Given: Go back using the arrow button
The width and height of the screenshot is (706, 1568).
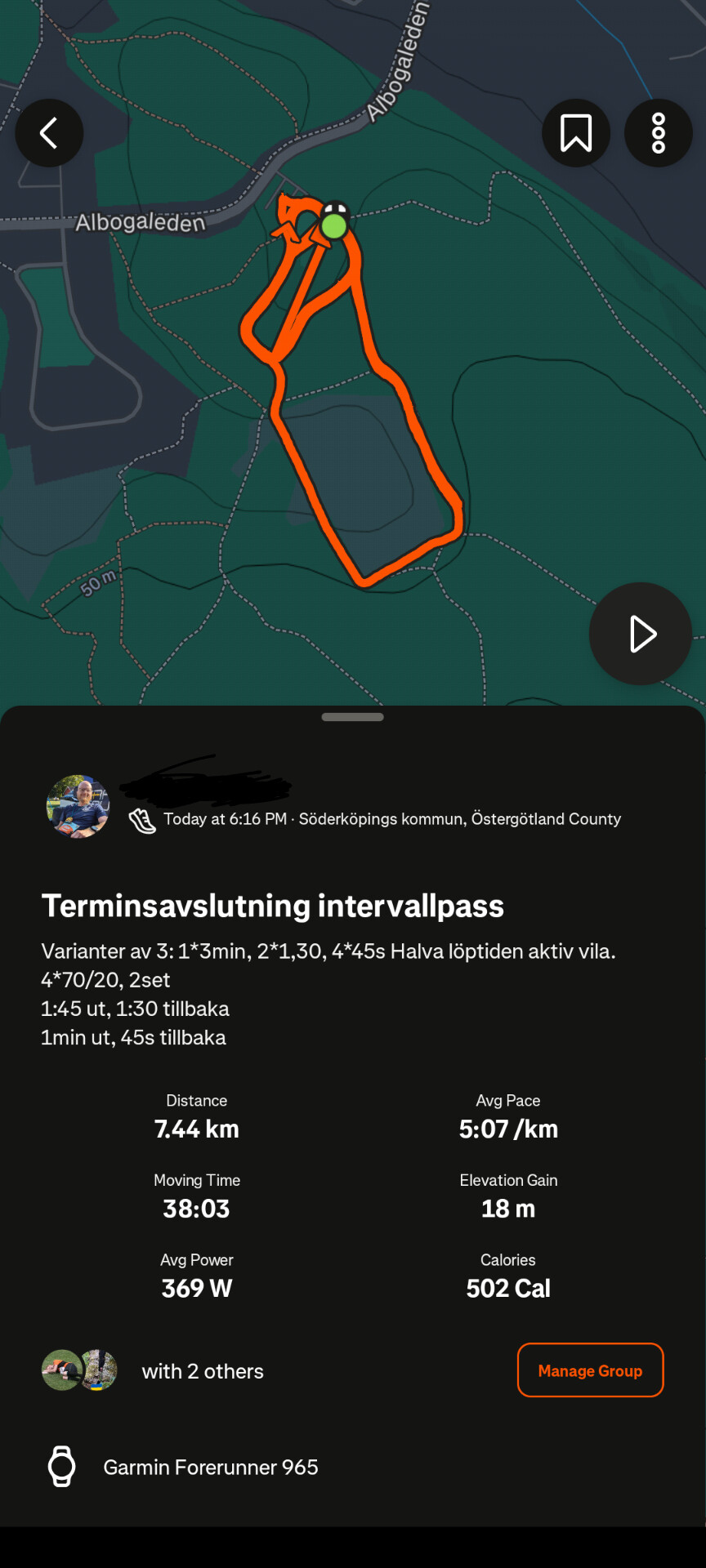Looking at the screenshot, I should pyautogui.click(x=49, y=133).
